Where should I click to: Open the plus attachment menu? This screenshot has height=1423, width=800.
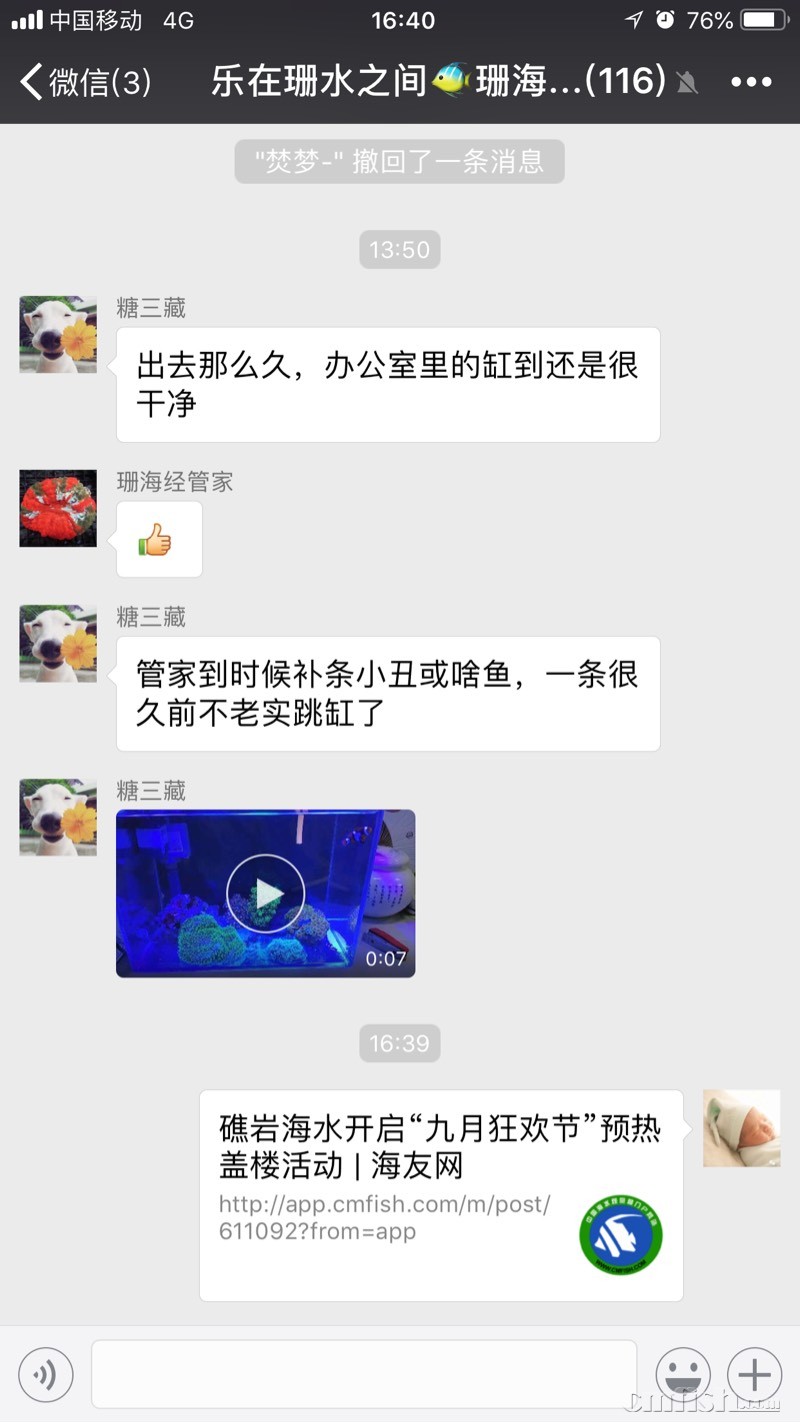pyautogui.click(x=754, y=1374)
